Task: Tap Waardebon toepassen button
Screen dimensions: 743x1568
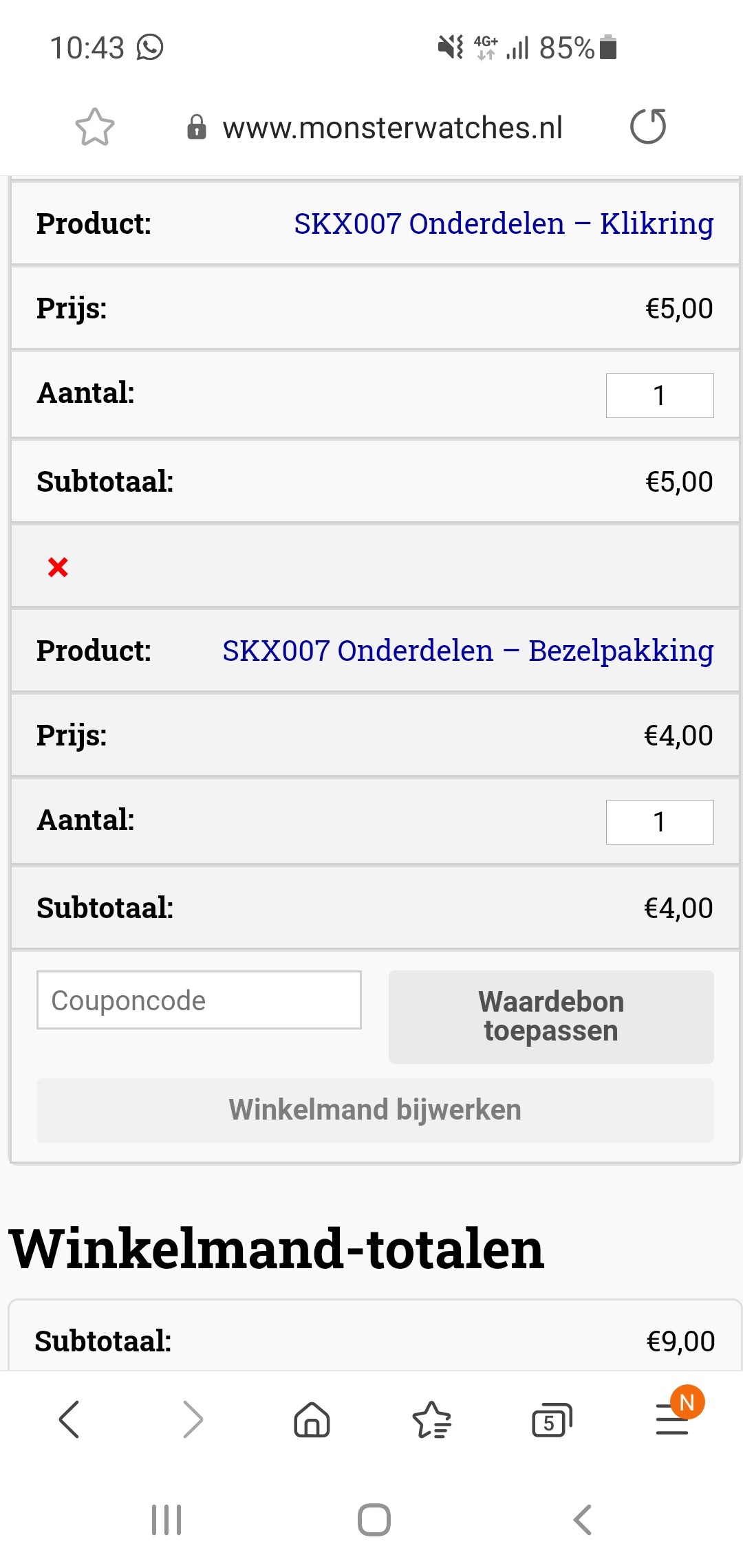Action: [551, 1016]
